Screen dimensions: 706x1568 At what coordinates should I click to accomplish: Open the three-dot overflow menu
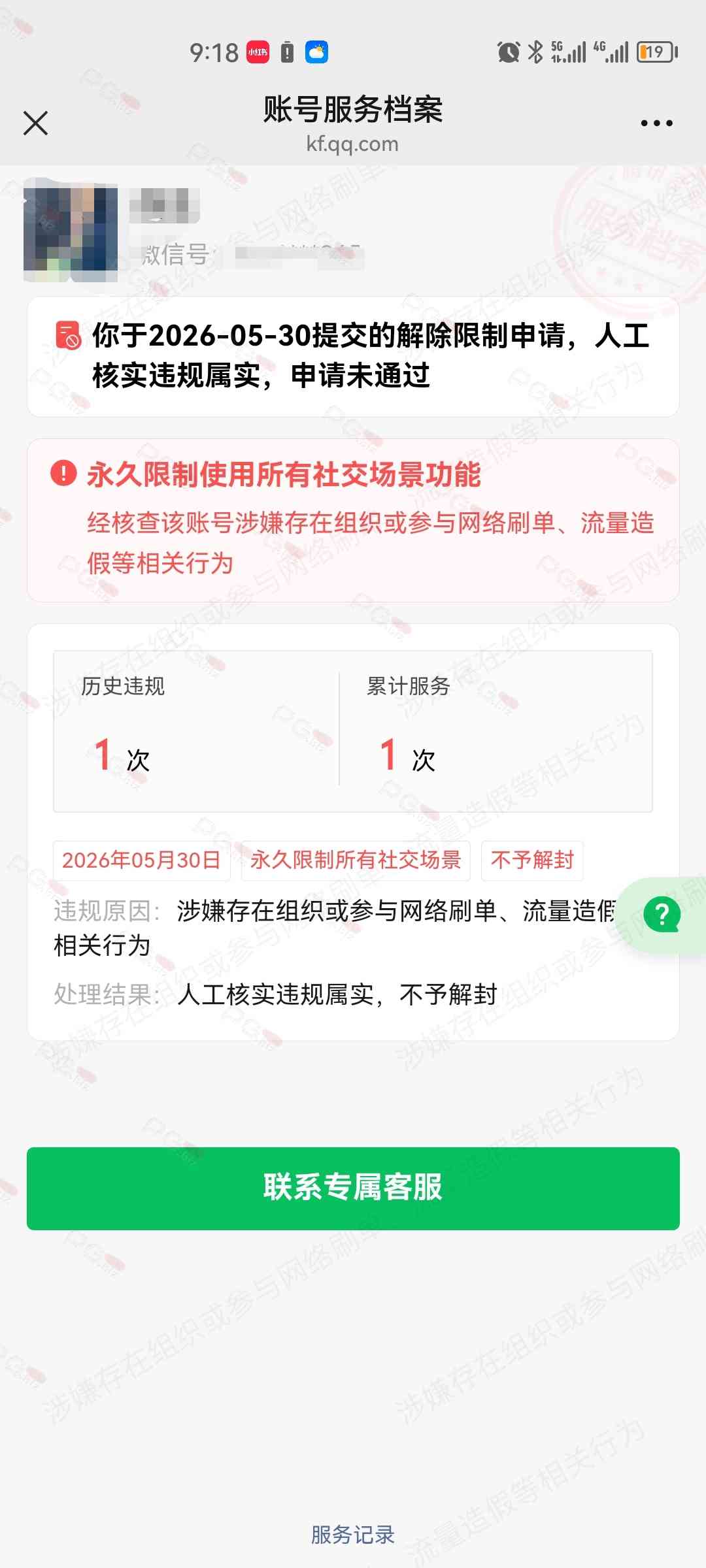[656, 123]
